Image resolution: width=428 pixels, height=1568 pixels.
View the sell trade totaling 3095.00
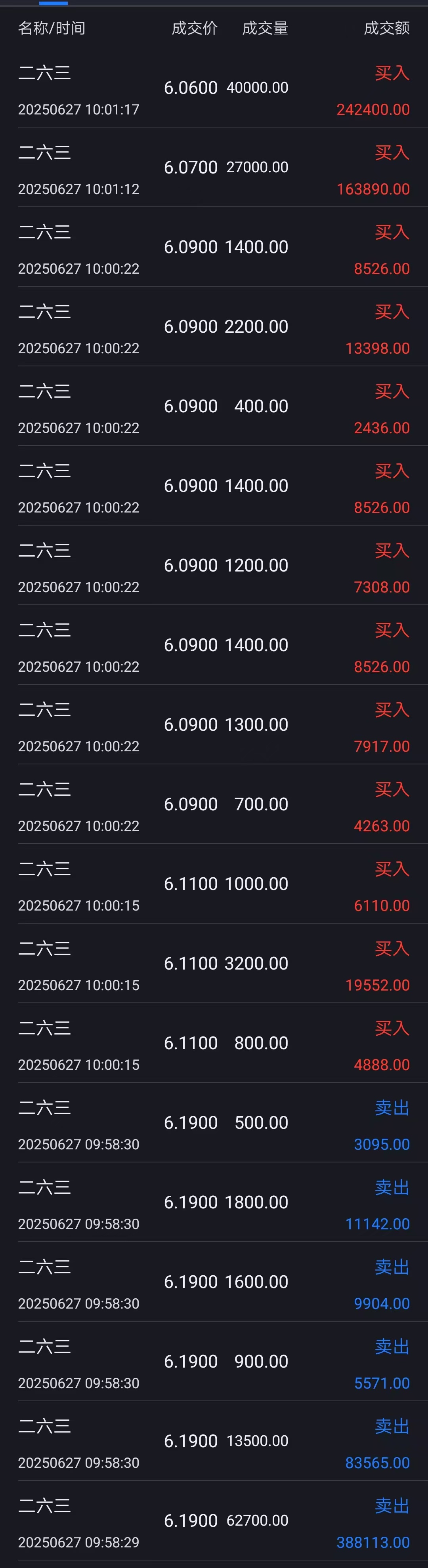(x=214, y=1124)
